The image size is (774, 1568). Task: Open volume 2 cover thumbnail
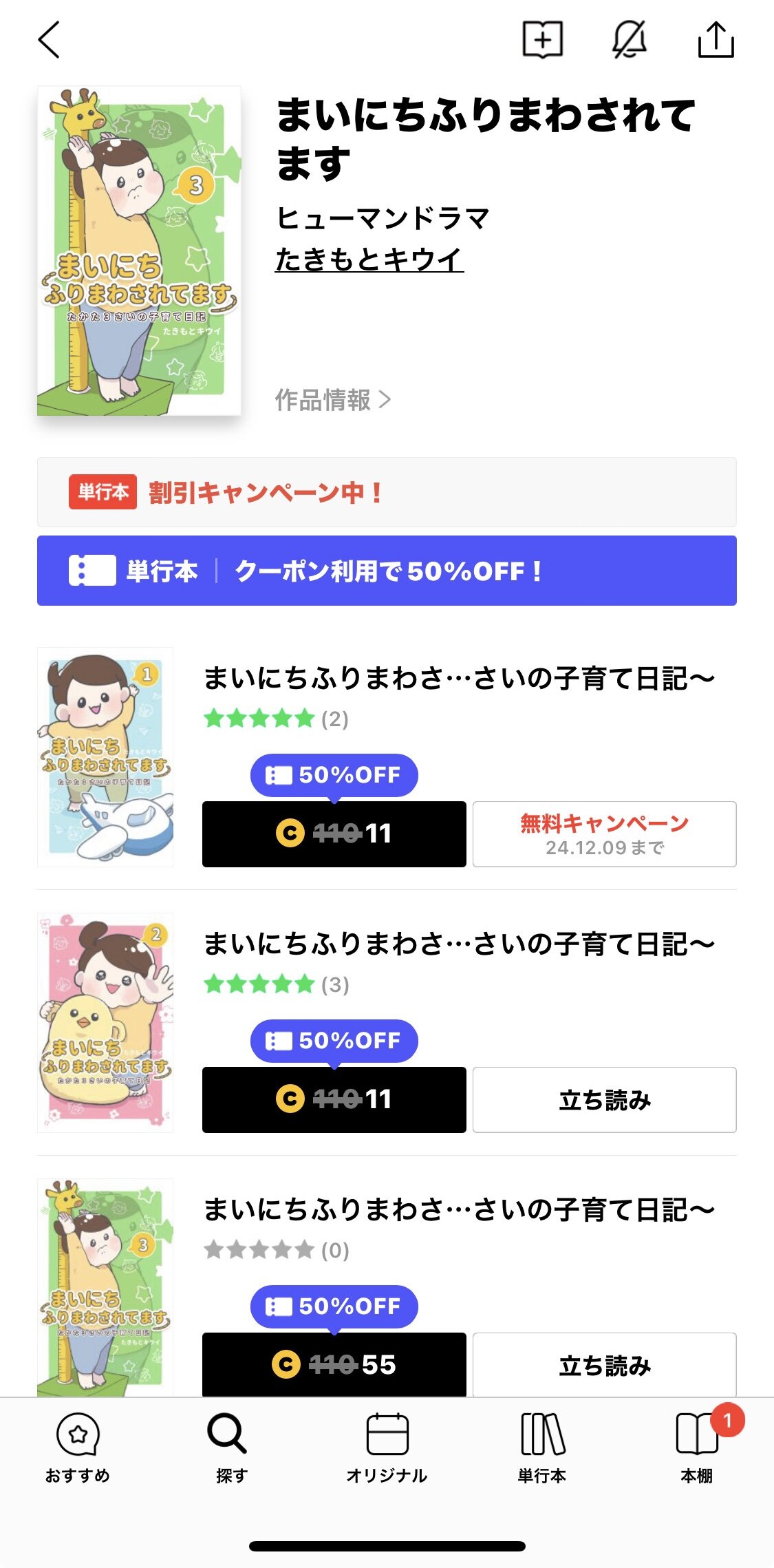tap(105, 1022)
